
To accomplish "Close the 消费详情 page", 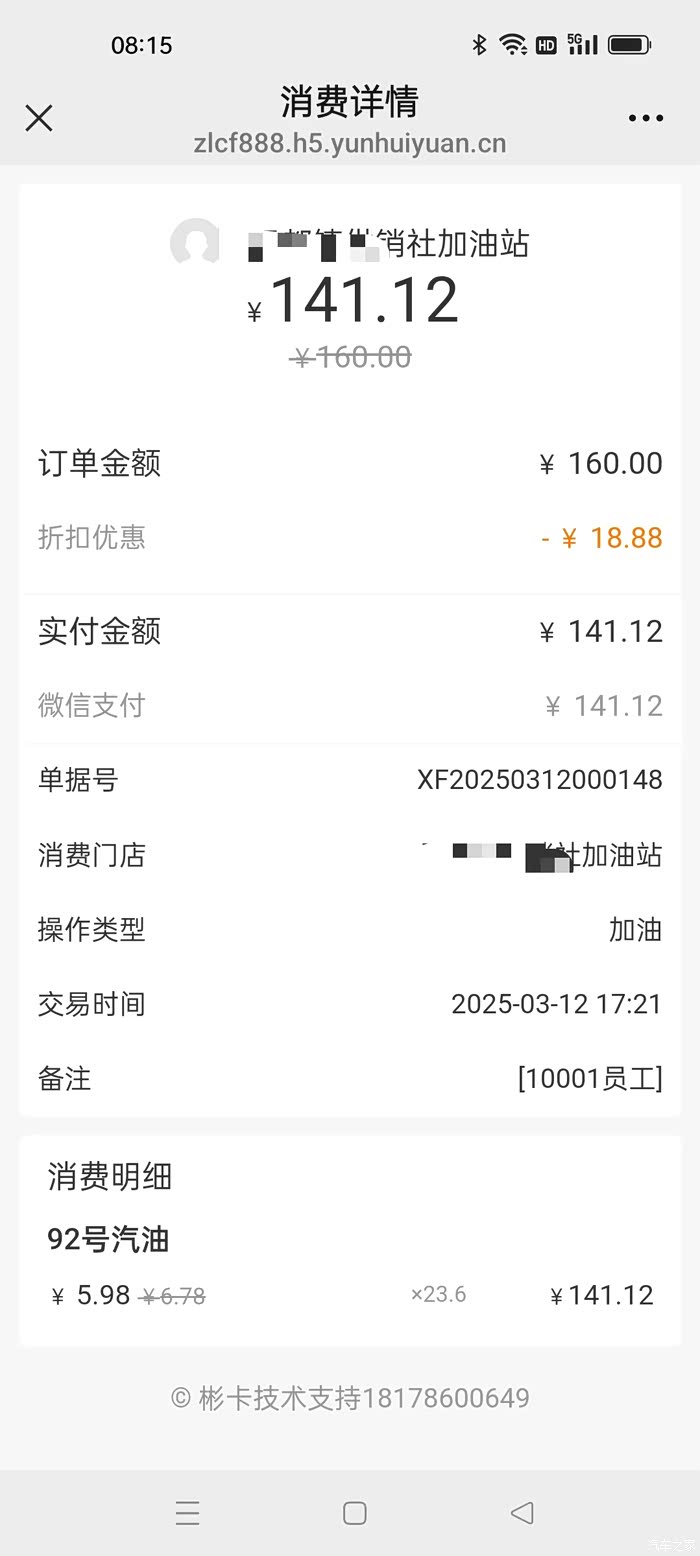I will pyautogui.click(x=39, y=118).
